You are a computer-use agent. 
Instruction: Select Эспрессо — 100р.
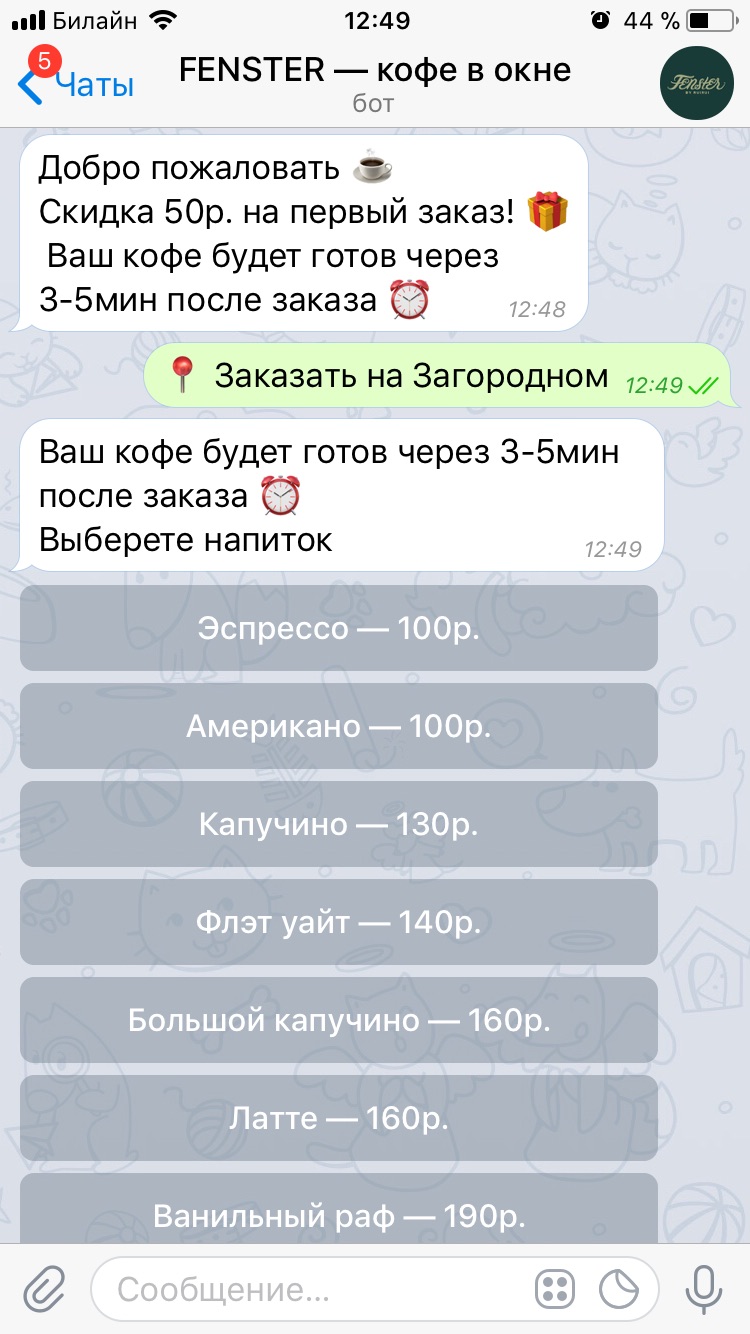(339, 628)
